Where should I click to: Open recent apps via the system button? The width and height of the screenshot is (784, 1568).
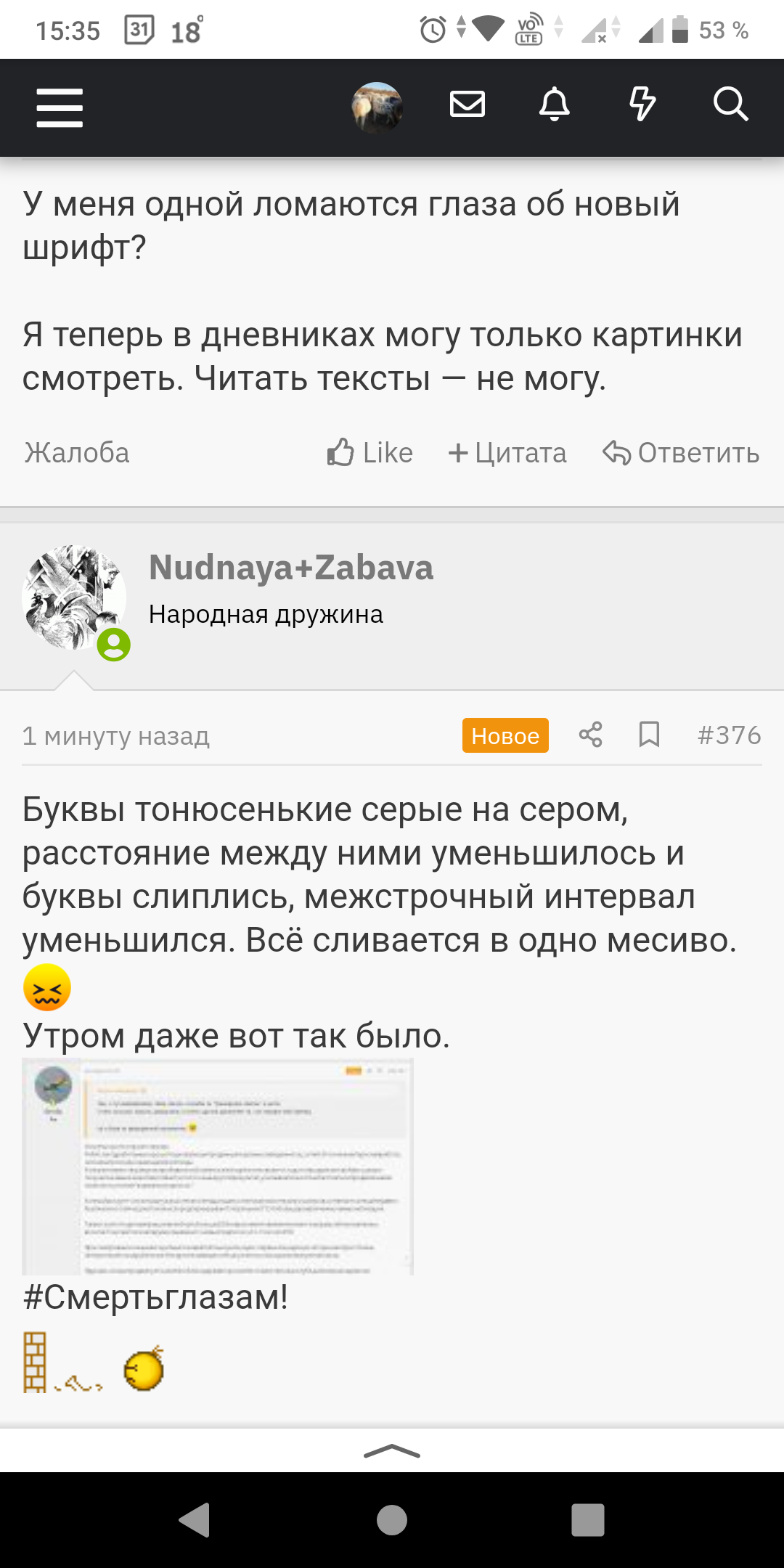coord(588,1520)
